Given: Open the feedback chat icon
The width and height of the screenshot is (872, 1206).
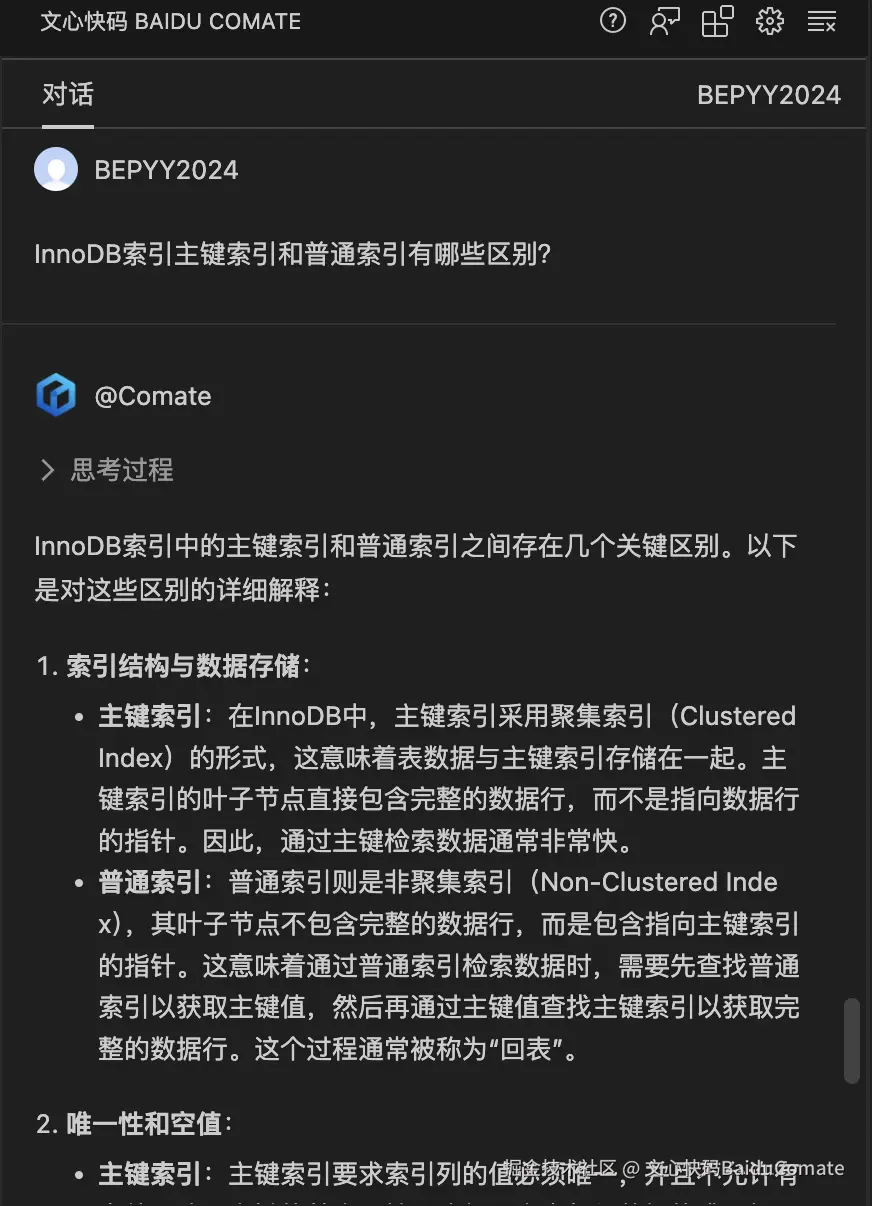Looking at the screenshot, I should (664, 21).
